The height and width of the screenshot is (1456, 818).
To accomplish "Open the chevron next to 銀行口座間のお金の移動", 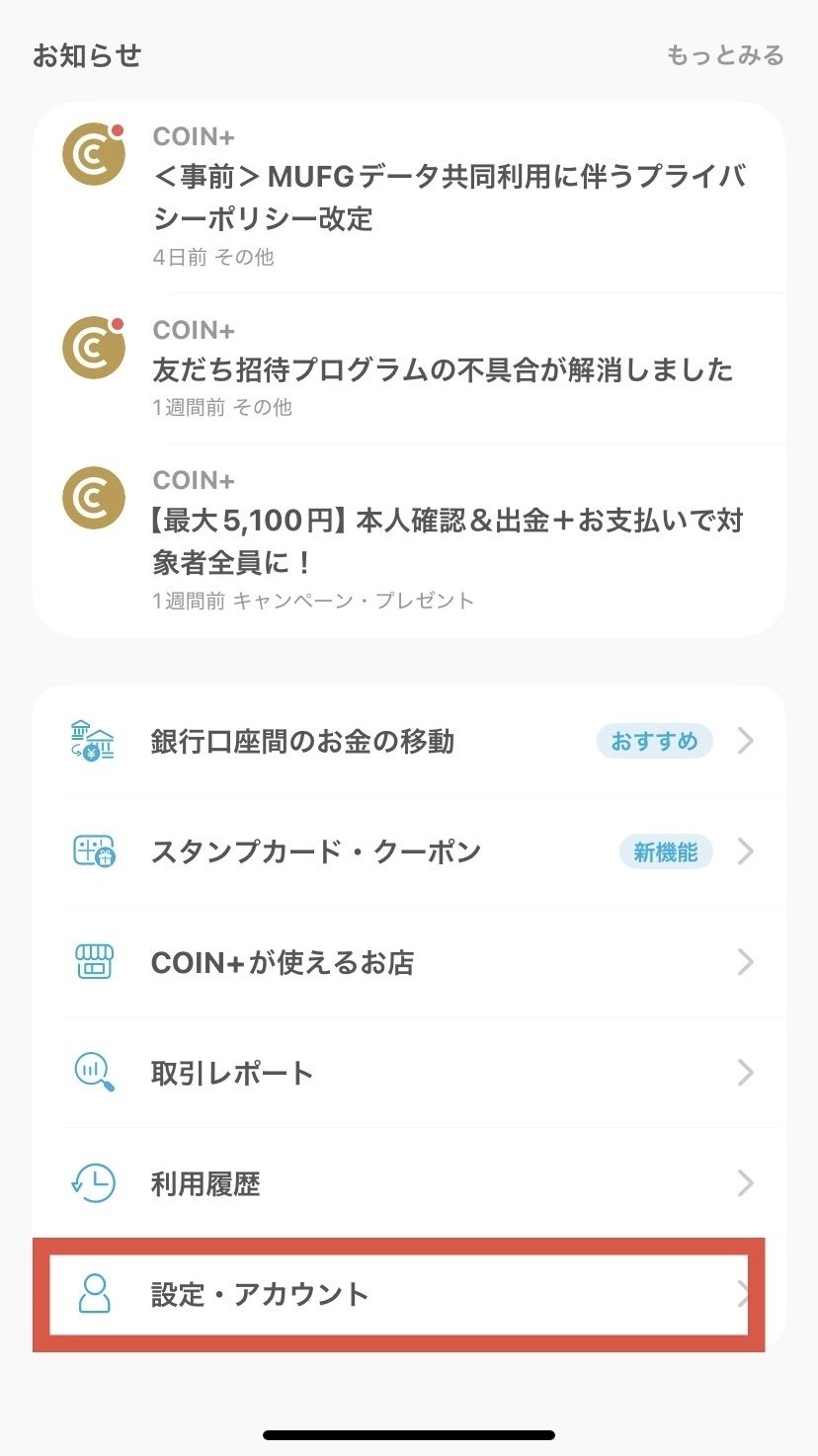I will (x=746, y=742).
